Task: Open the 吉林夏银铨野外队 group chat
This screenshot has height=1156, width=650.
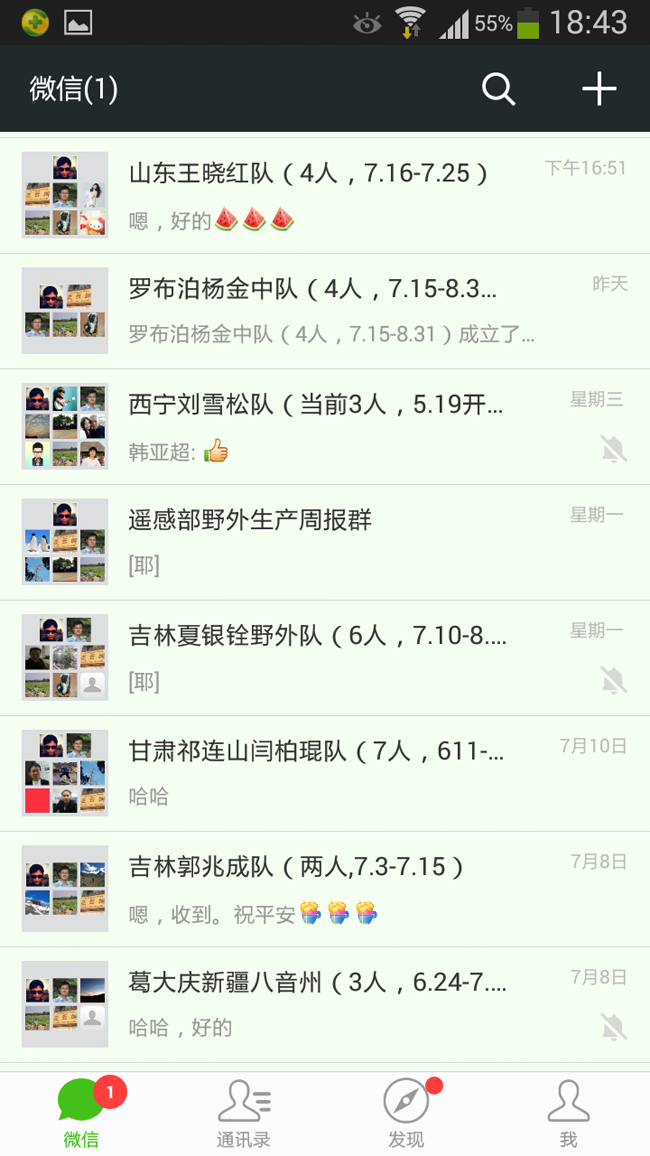Action: (325, 658)
